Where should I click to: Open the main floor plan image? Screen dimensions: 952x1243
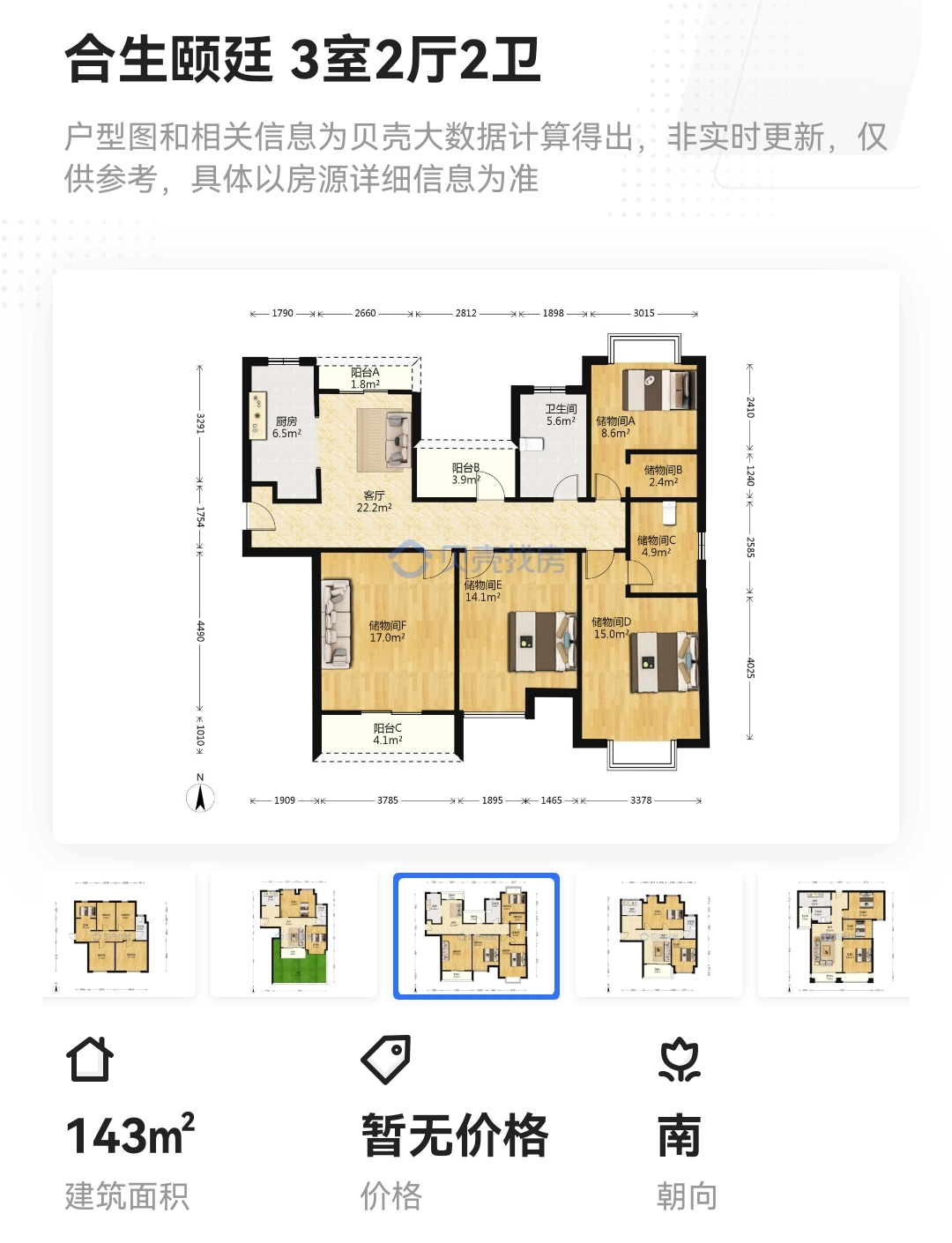pos(476,555)
